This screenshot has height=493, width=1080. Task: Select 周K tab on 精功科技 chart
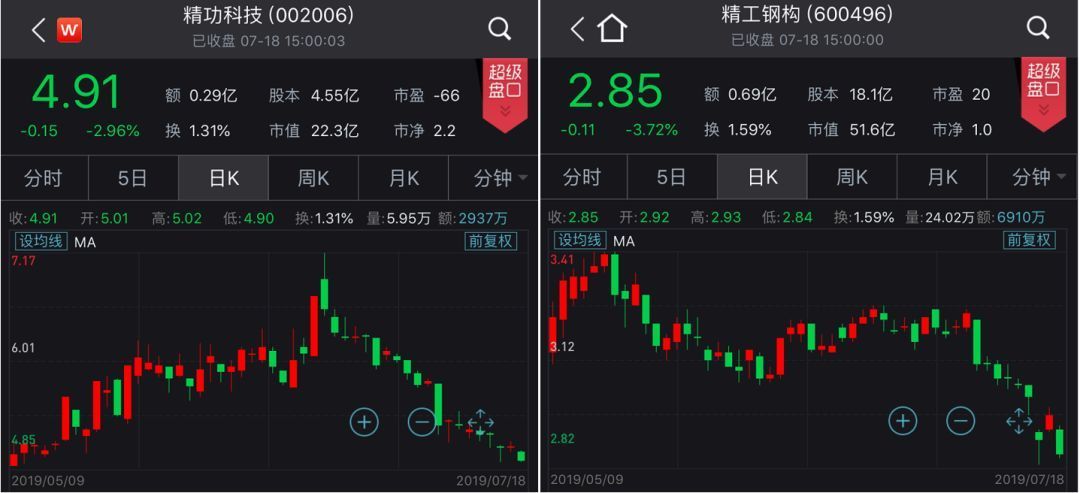[313, 178]
